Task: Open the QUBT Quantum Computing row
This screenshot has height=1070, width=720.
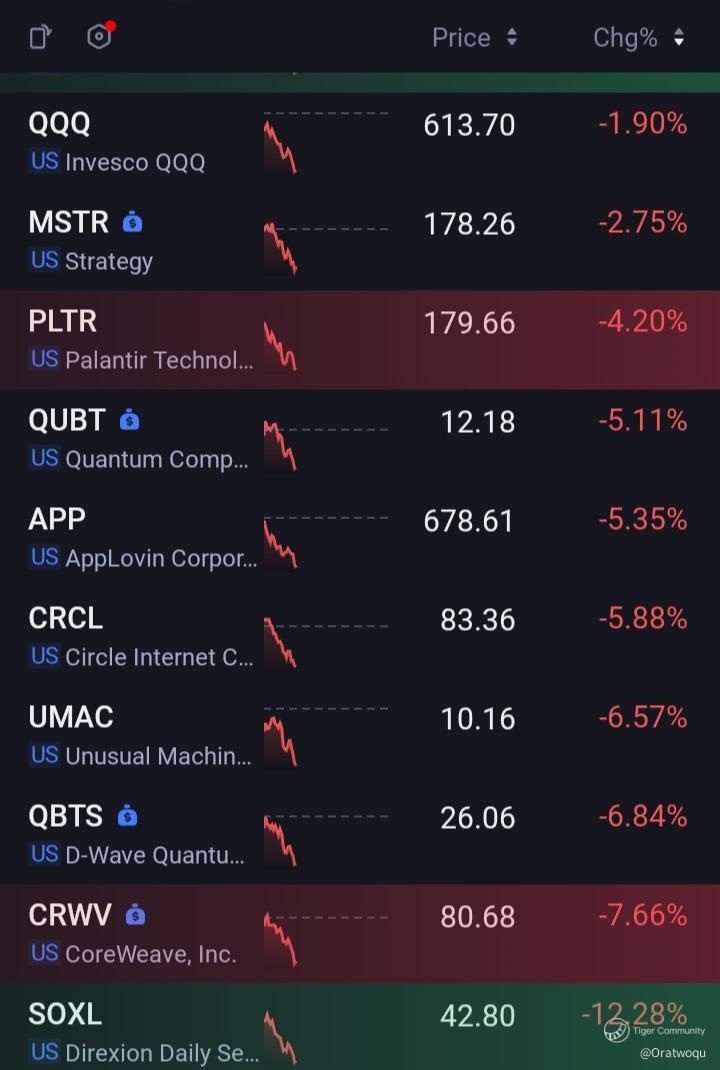Action: [x=140, y=439]
